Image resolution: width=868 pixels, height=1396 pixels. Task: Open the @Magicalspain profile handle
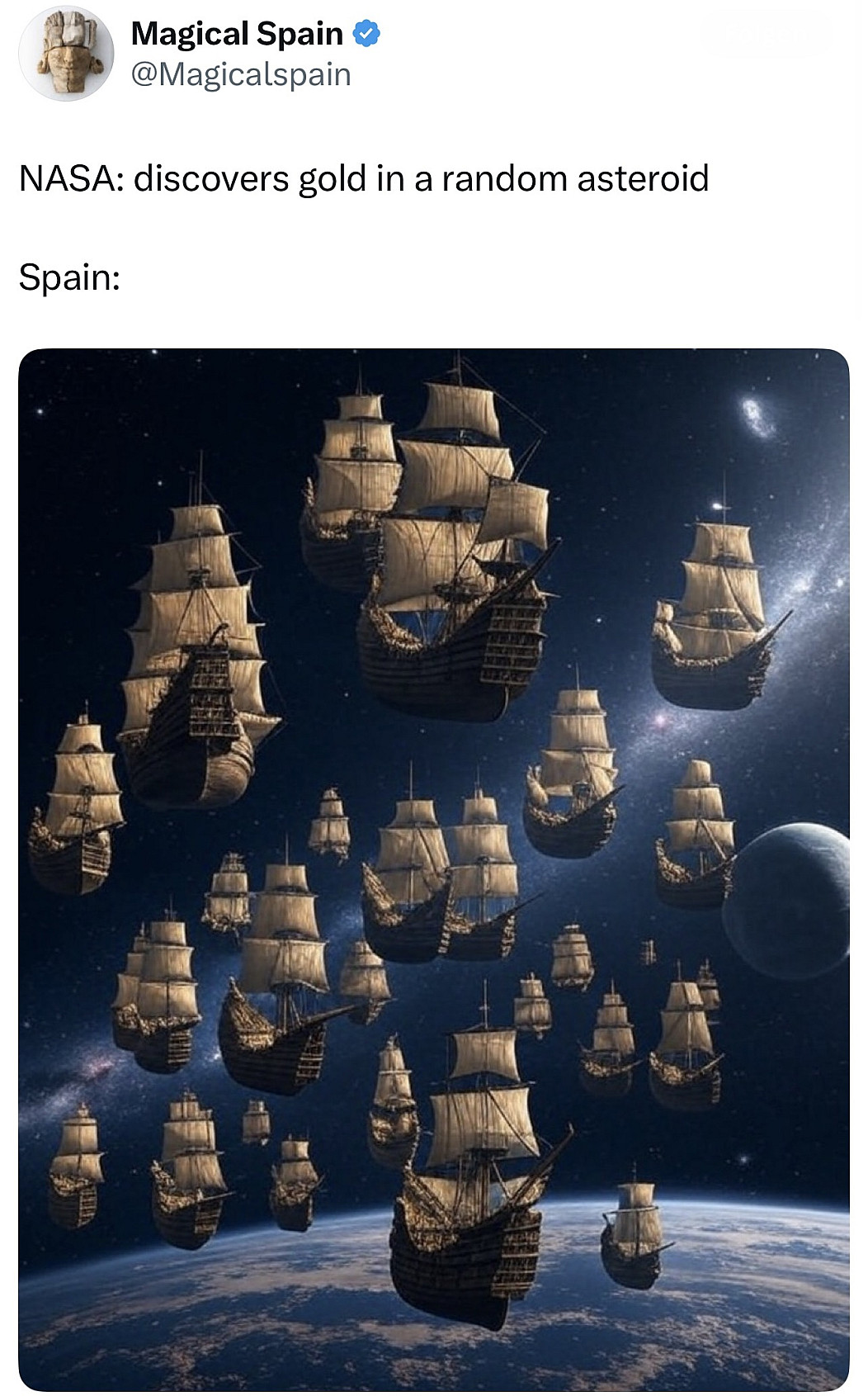241,75
